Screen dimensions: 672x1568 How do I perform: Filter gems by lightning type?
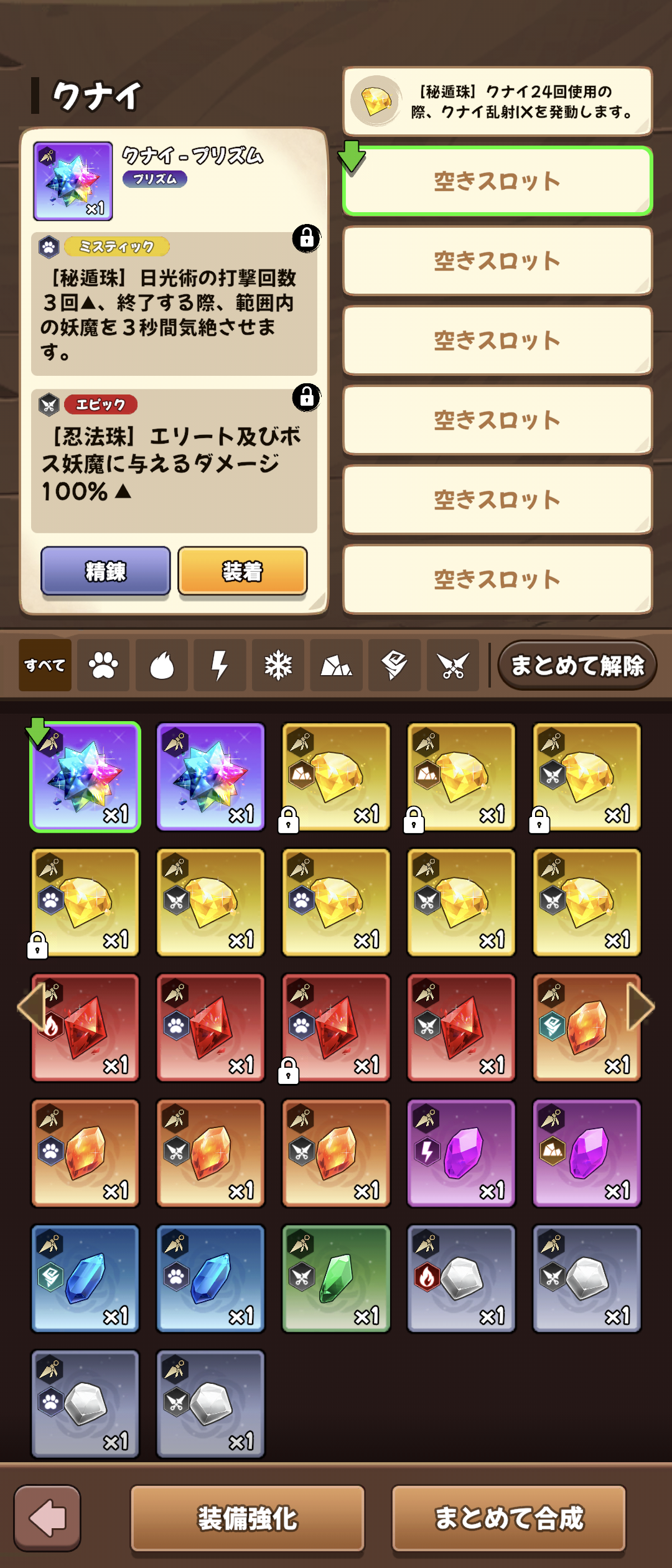pos(220,665)
